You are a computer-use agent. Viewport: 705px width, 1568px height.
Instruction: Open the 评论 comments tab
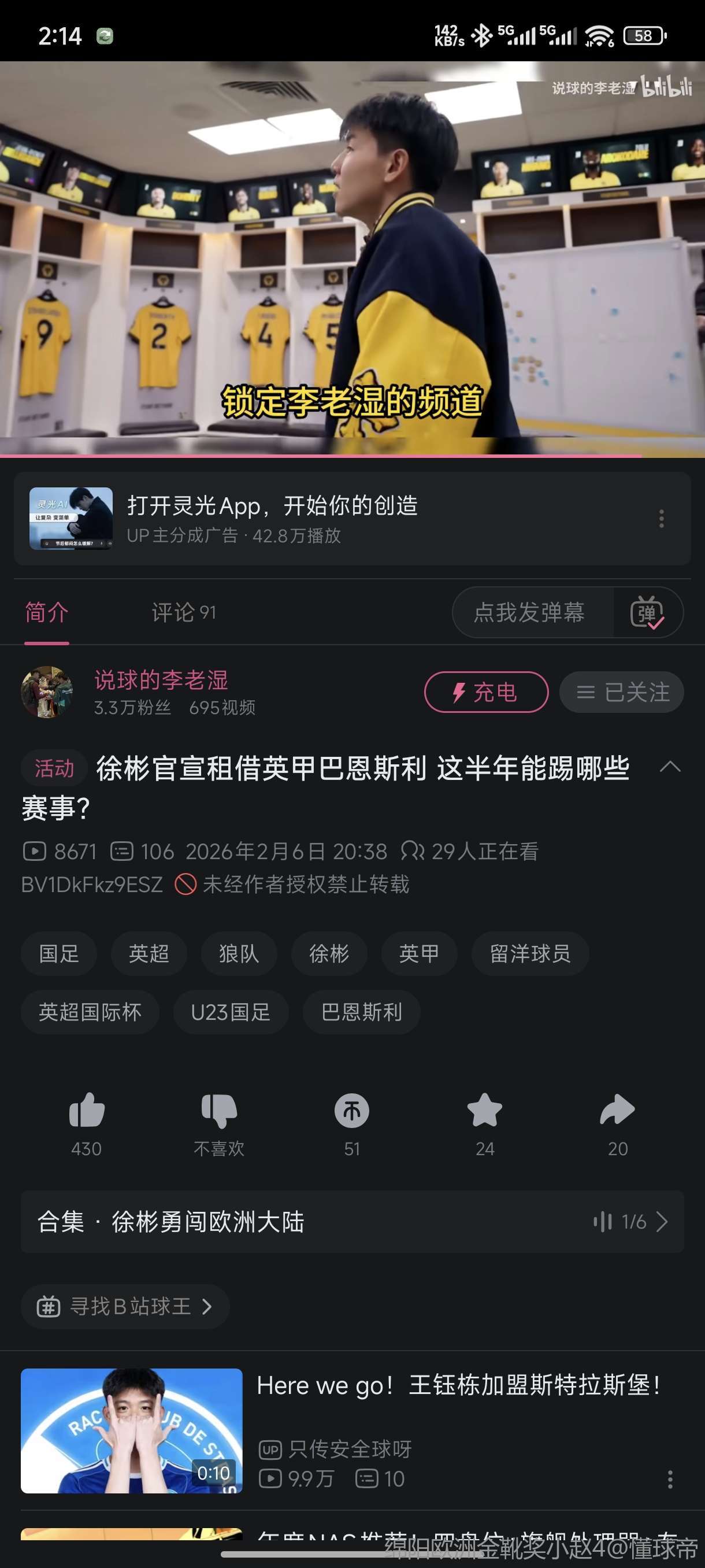183,612
